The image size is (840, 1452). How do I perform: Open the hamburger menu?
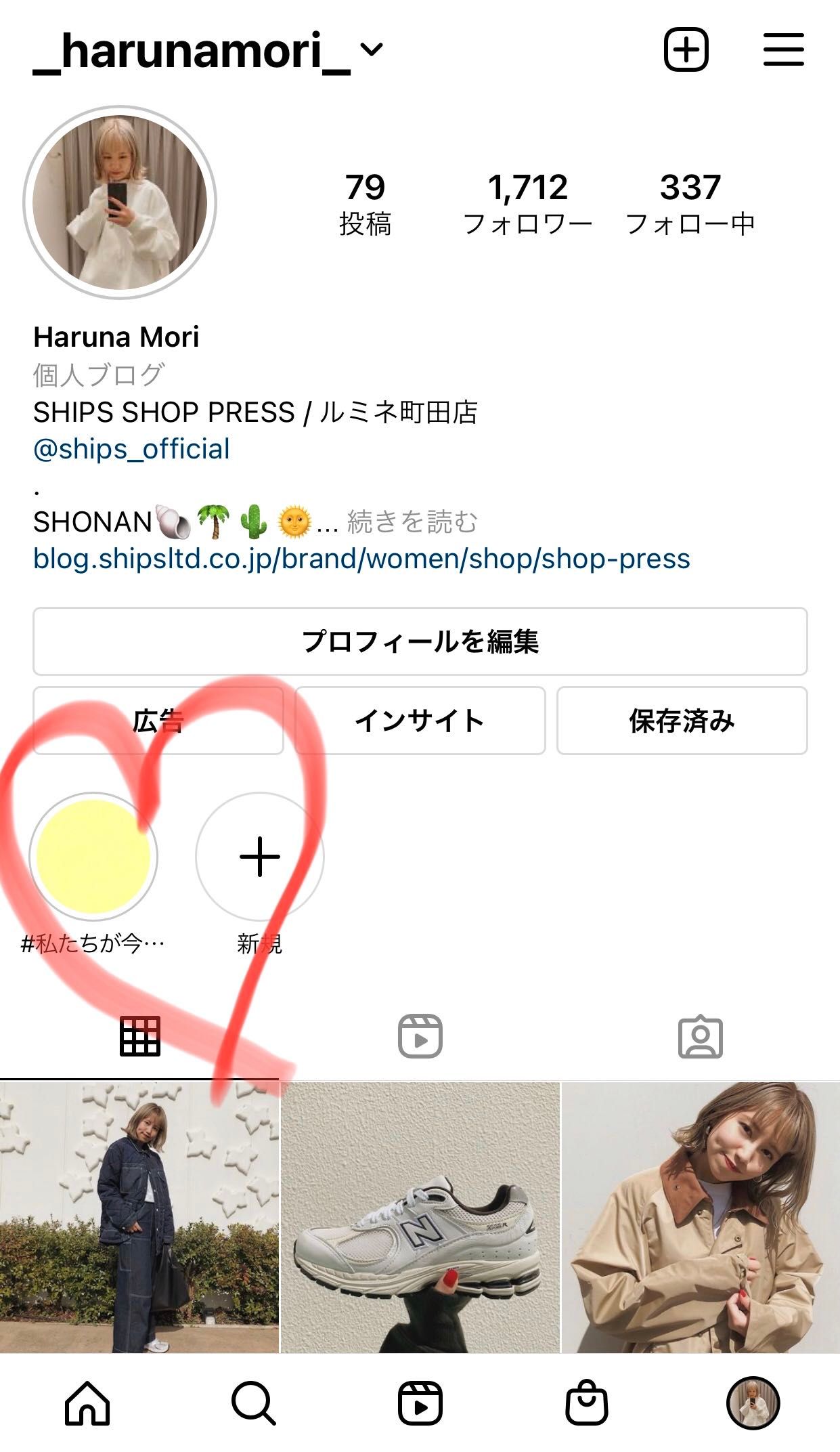pos(783,50)
